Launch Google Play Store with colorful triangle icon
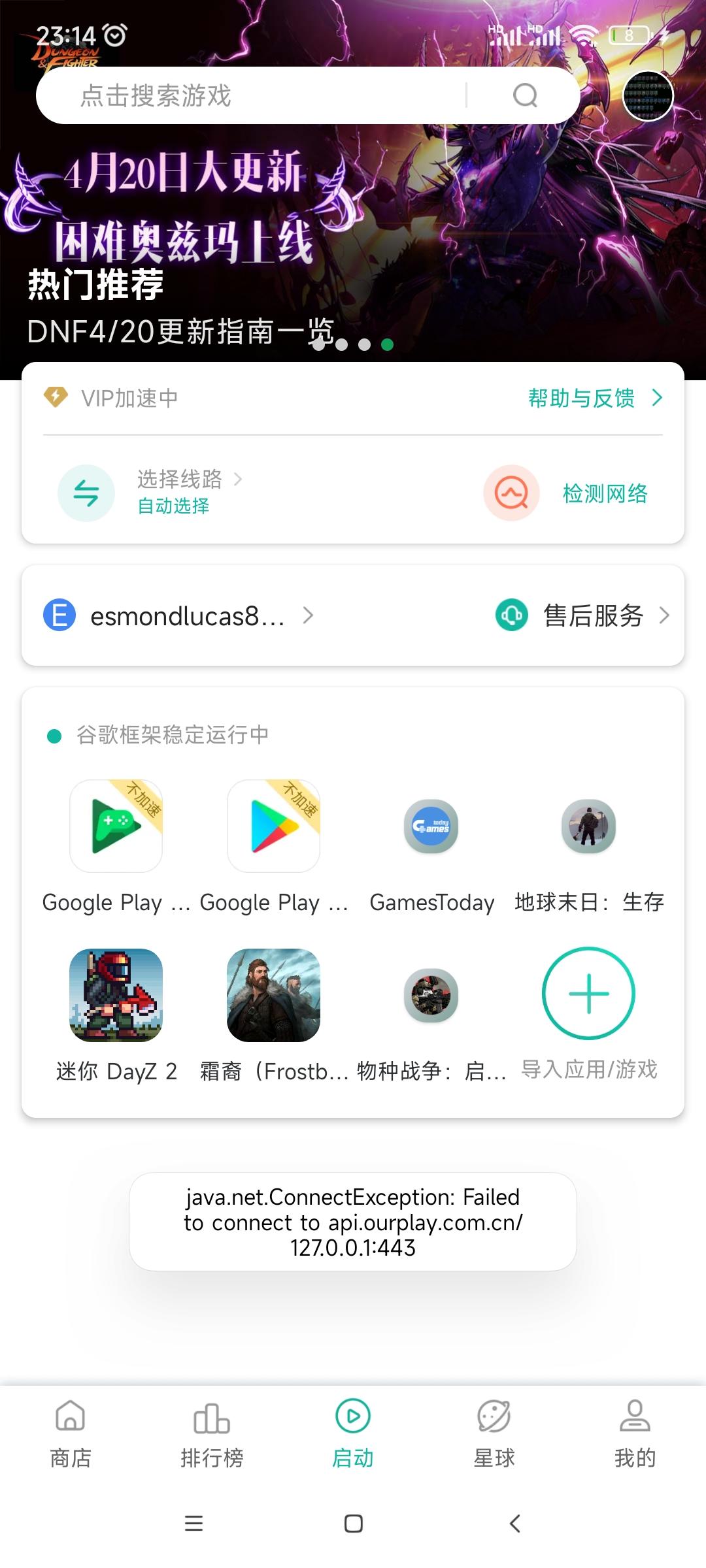Viewport: 706px width, 1568px height. point(273,826)
